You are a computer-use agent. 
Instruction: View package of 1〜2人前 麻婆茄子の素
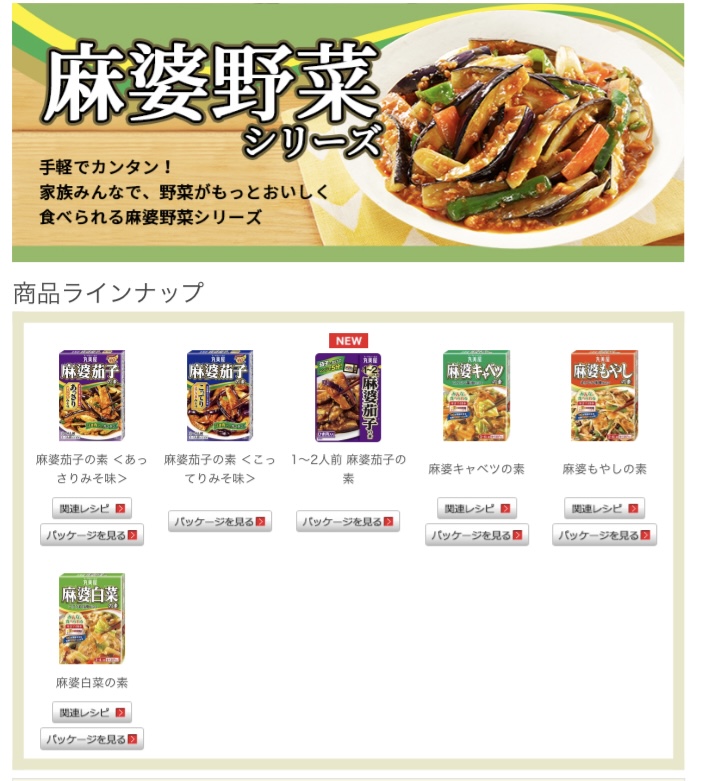click(348, 522)
